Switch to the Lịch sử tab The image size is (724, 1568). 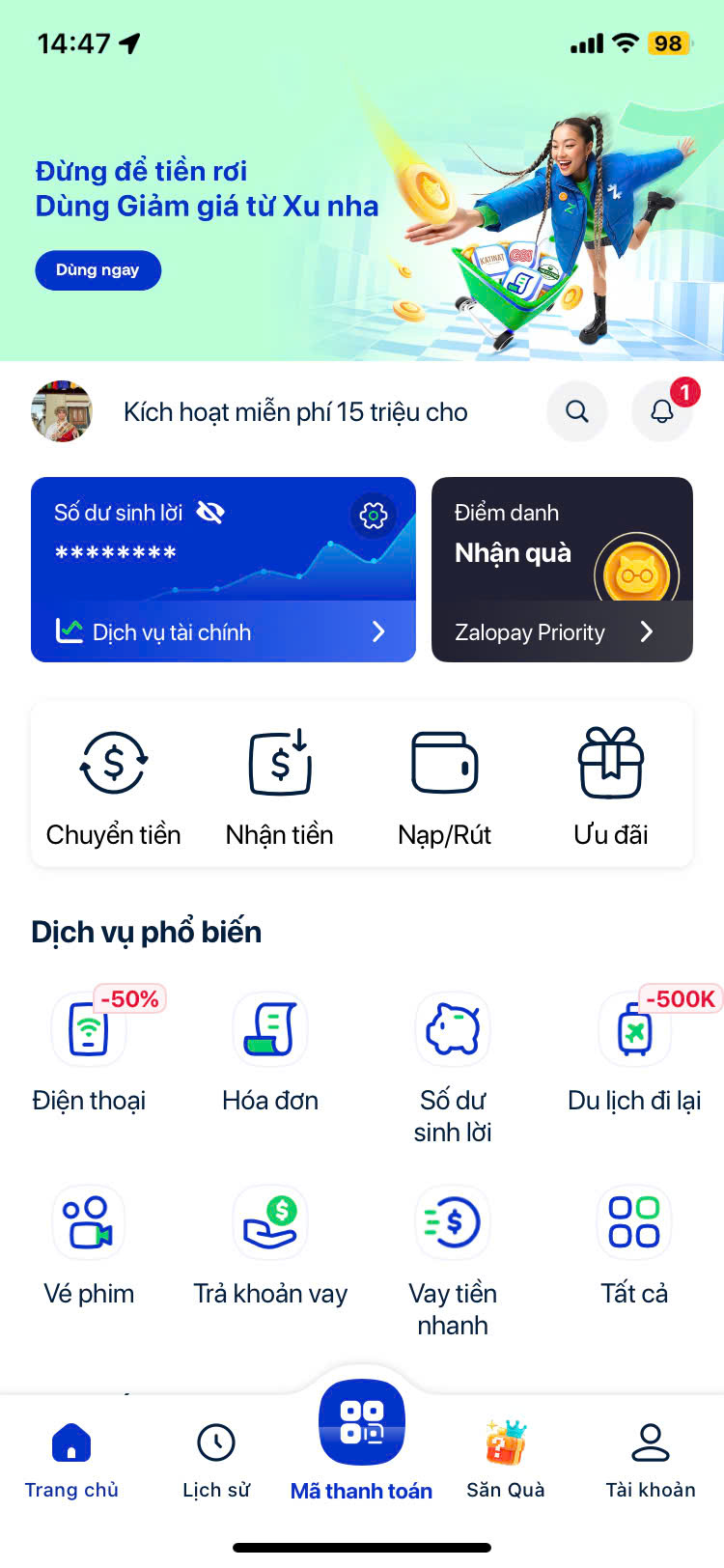coord(216,1458)
